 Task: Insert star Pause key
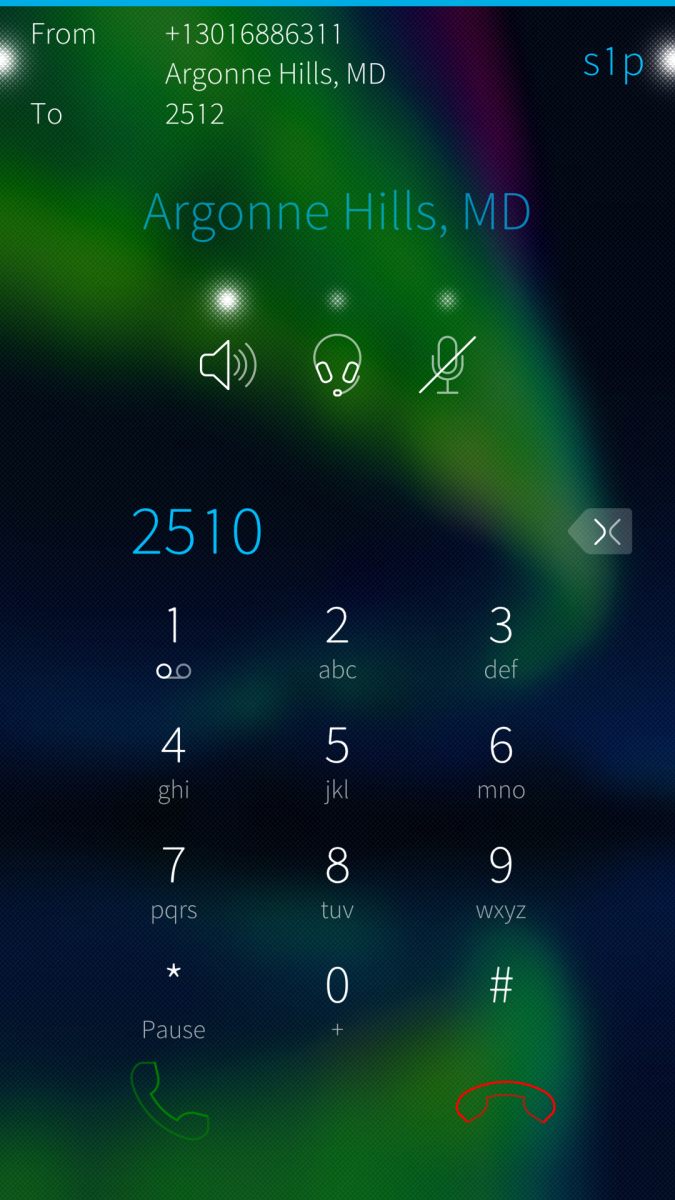(173, 1000)
